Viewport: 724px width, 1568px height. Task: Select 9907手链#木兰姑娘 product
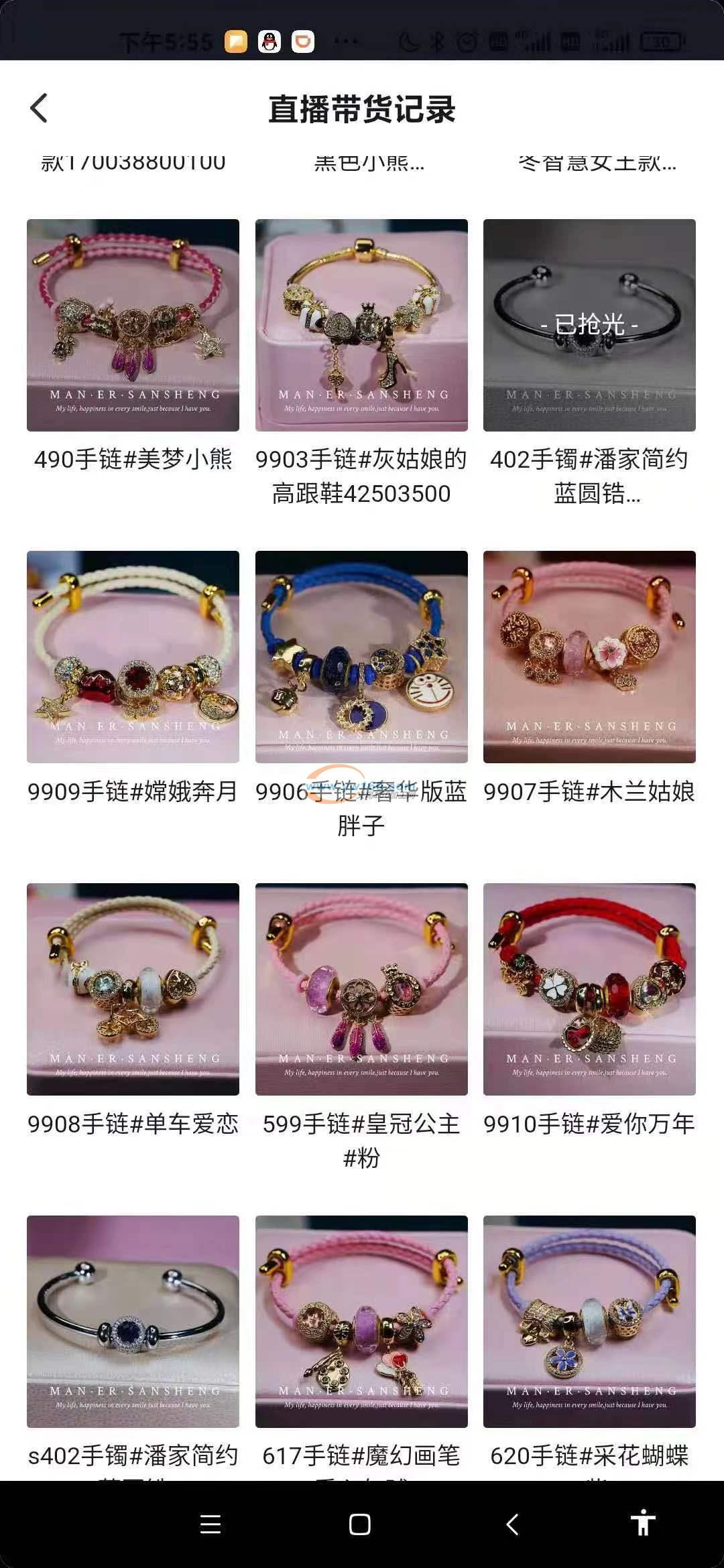[x=589, y=657]
